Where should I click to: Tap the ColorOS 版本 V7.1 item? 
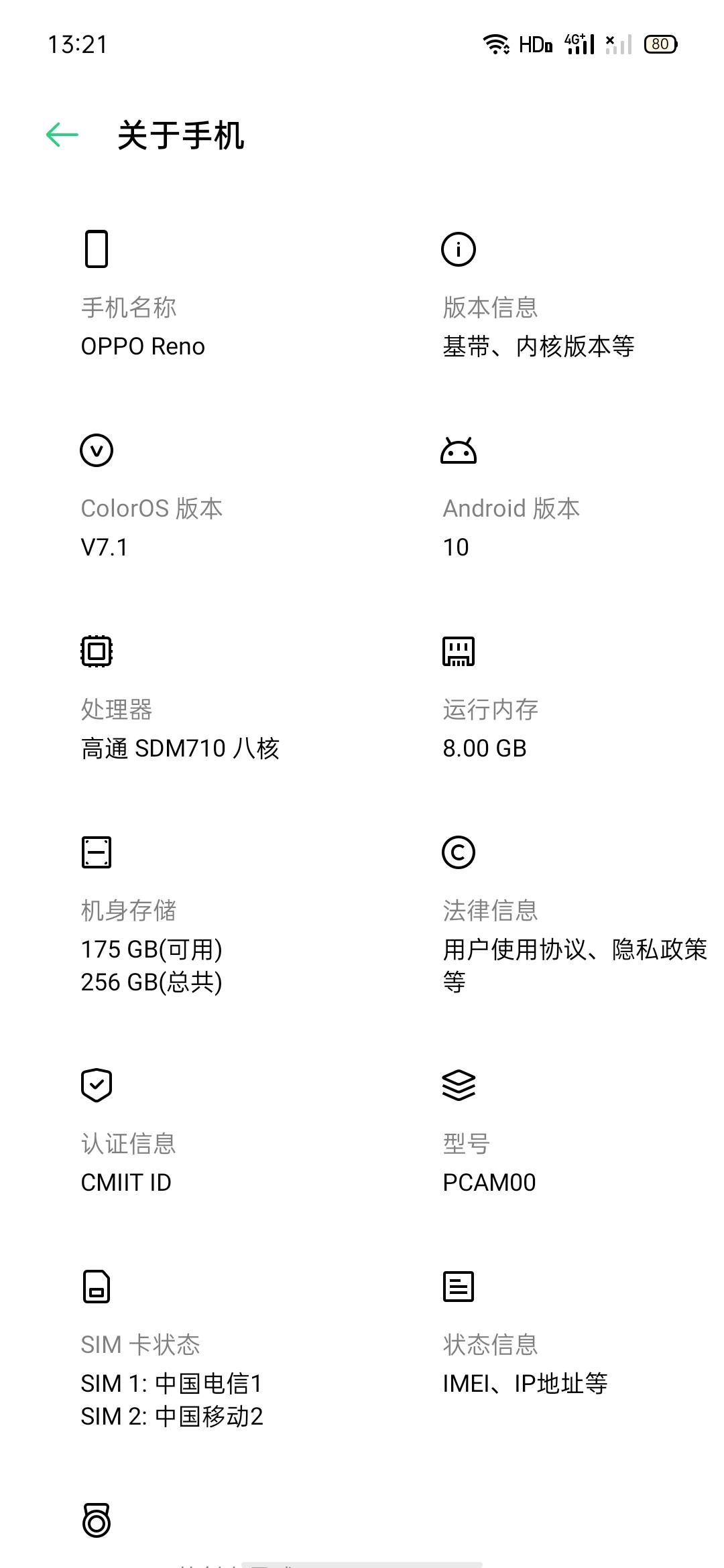click(152, 528)
